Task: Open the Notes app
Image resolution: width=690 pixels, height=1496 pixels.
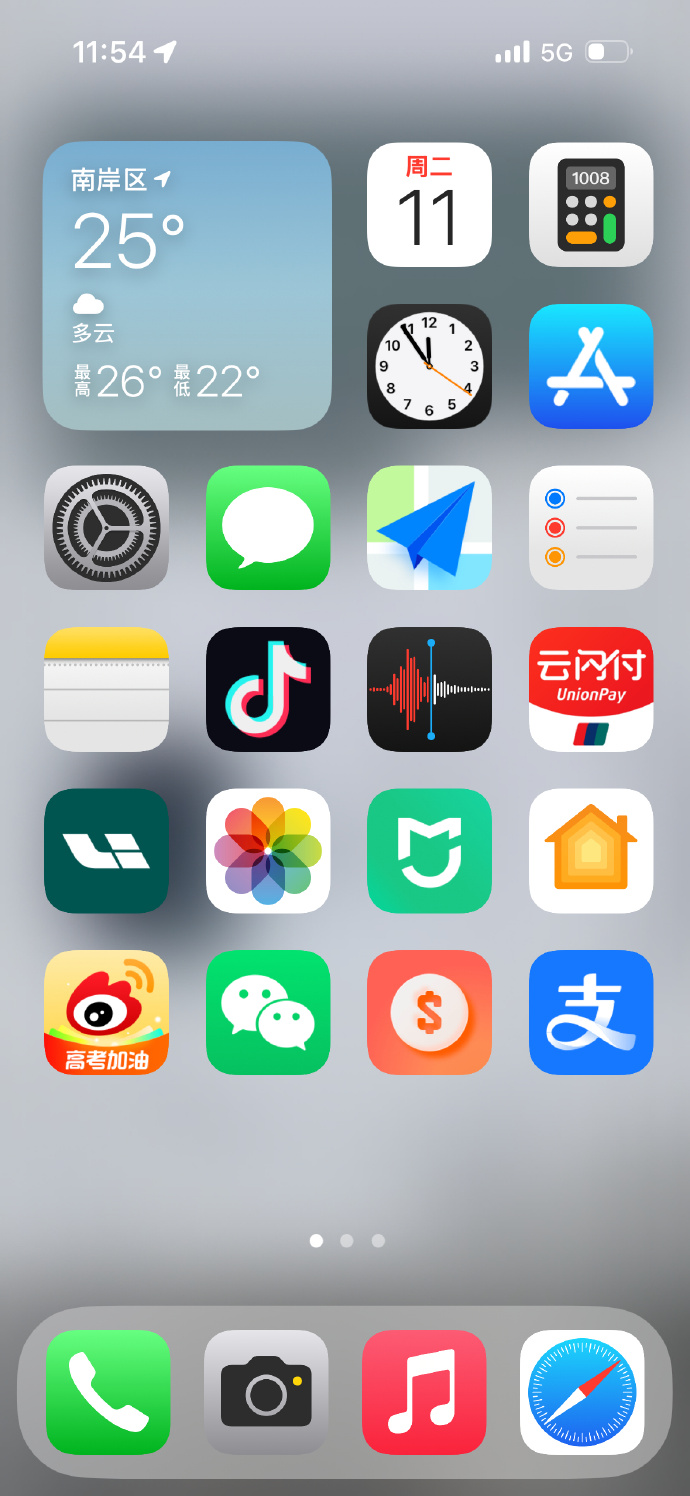Action: click(106, 689)
